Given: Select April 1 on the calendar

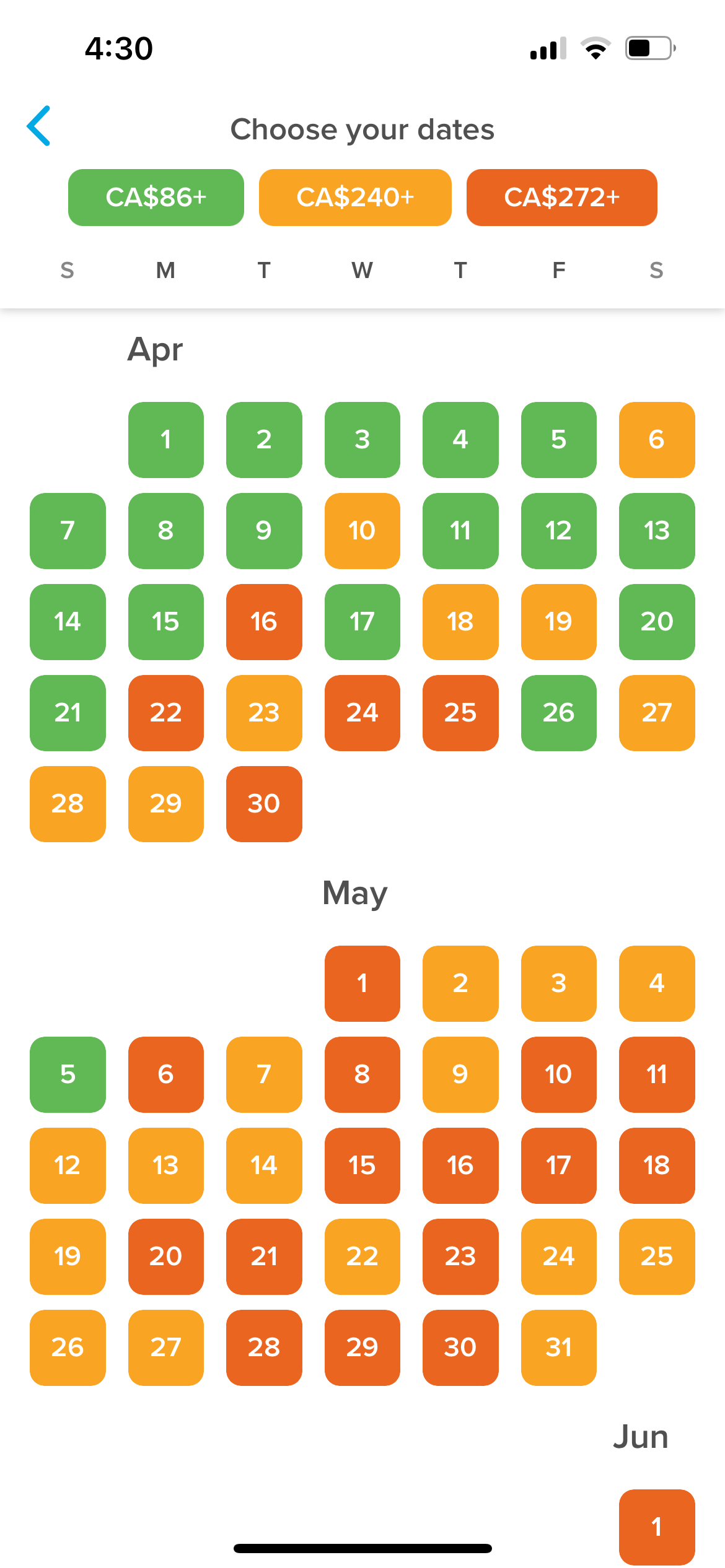Looking at the screenshot, I should 165,440.
